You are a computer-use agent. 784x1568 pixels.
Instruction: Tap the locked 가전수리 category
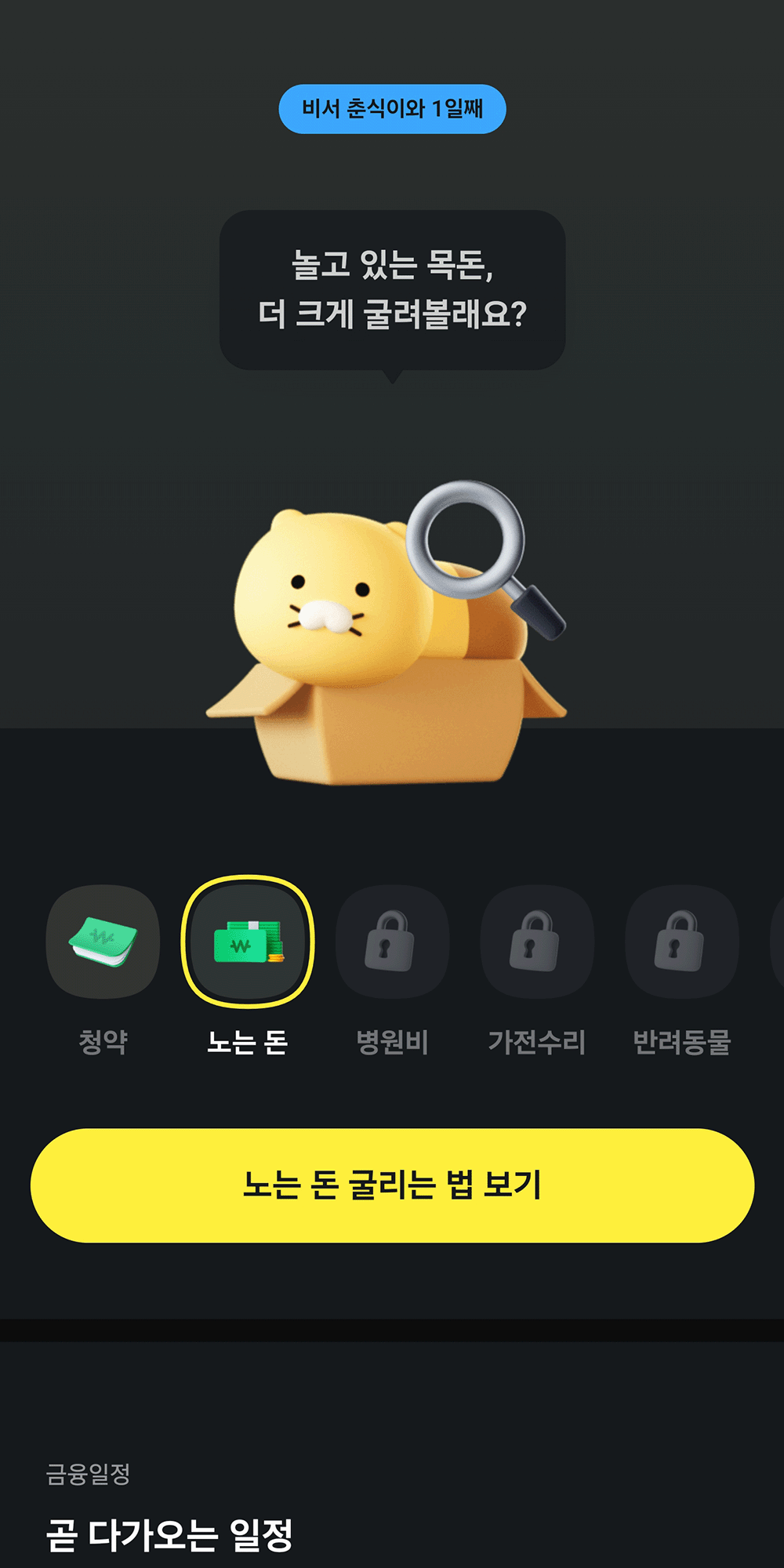[x=537, y=941]
